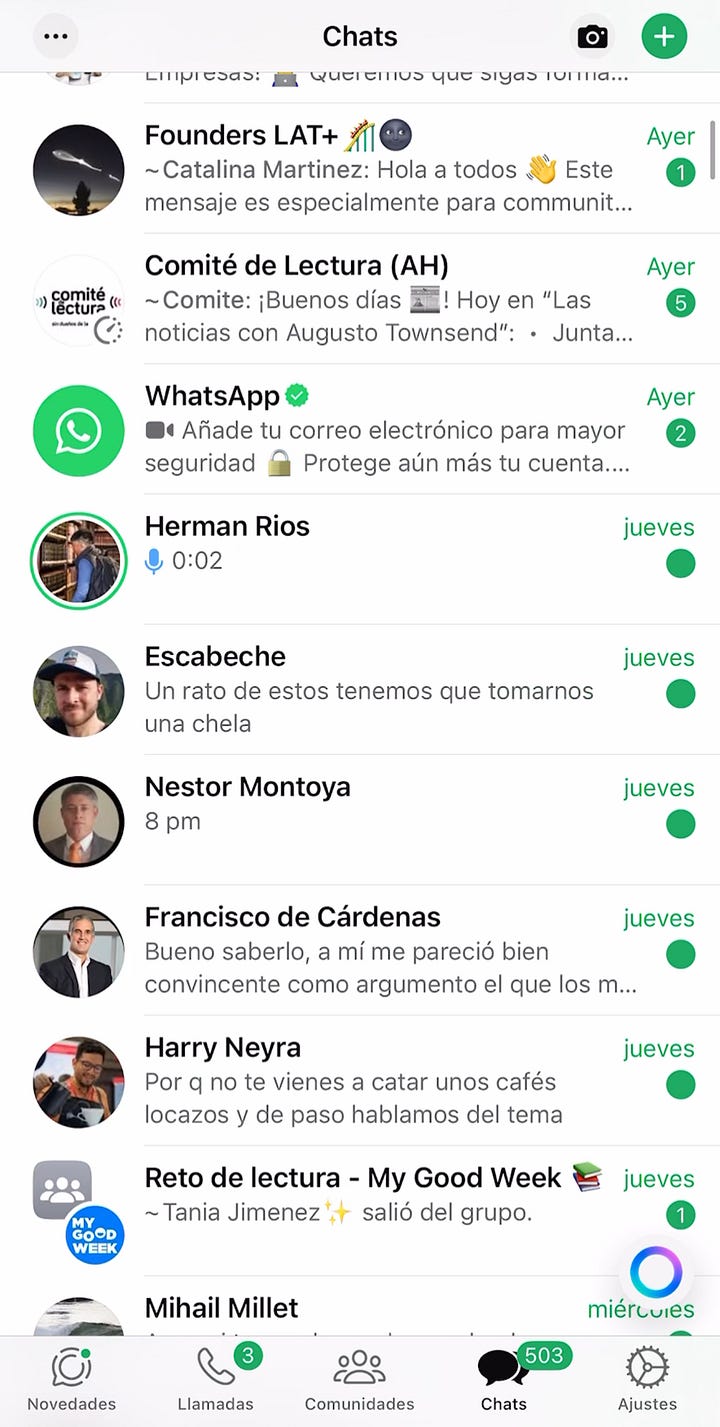Switch to the Llamadas tab
Viewport: 720px width, 1427px height.
point(215,1381)
